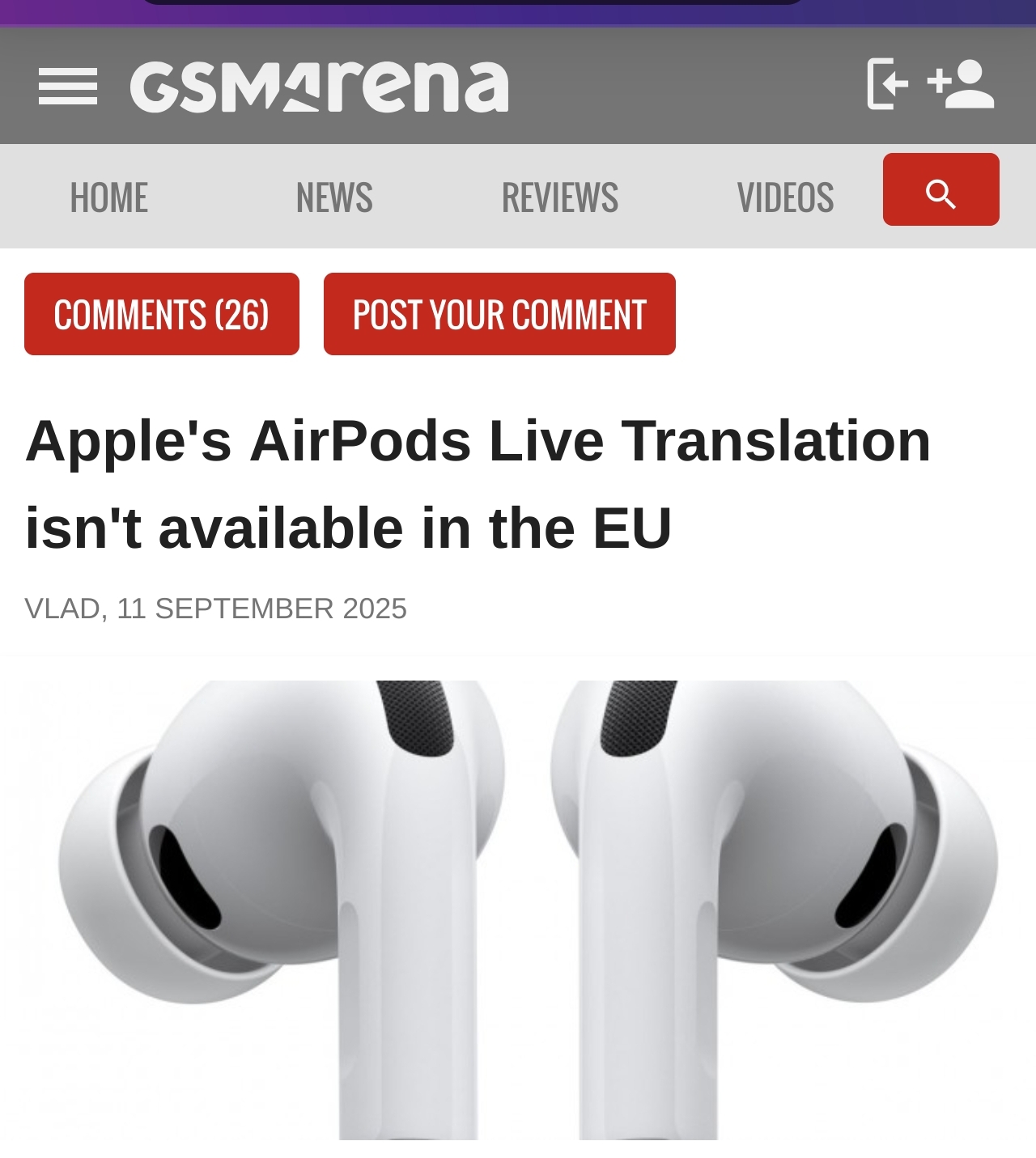Viewport: 1036px width, 1158px height.
Task: Tap Post Your Comment
Action: click(x=499, y=315)
